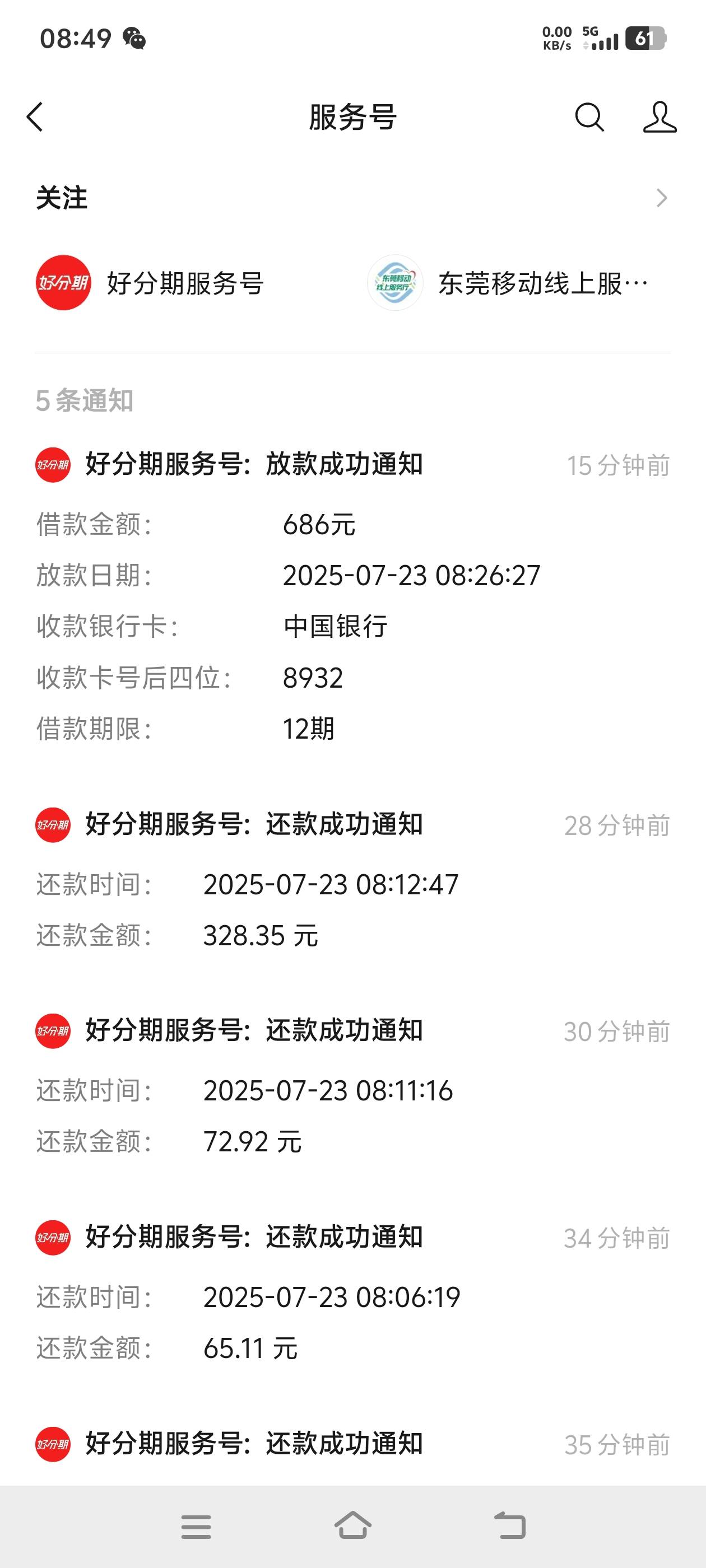Open the profile person icon
The height and width of the screenshot is (1568, 706).
[x=659, y=117]
